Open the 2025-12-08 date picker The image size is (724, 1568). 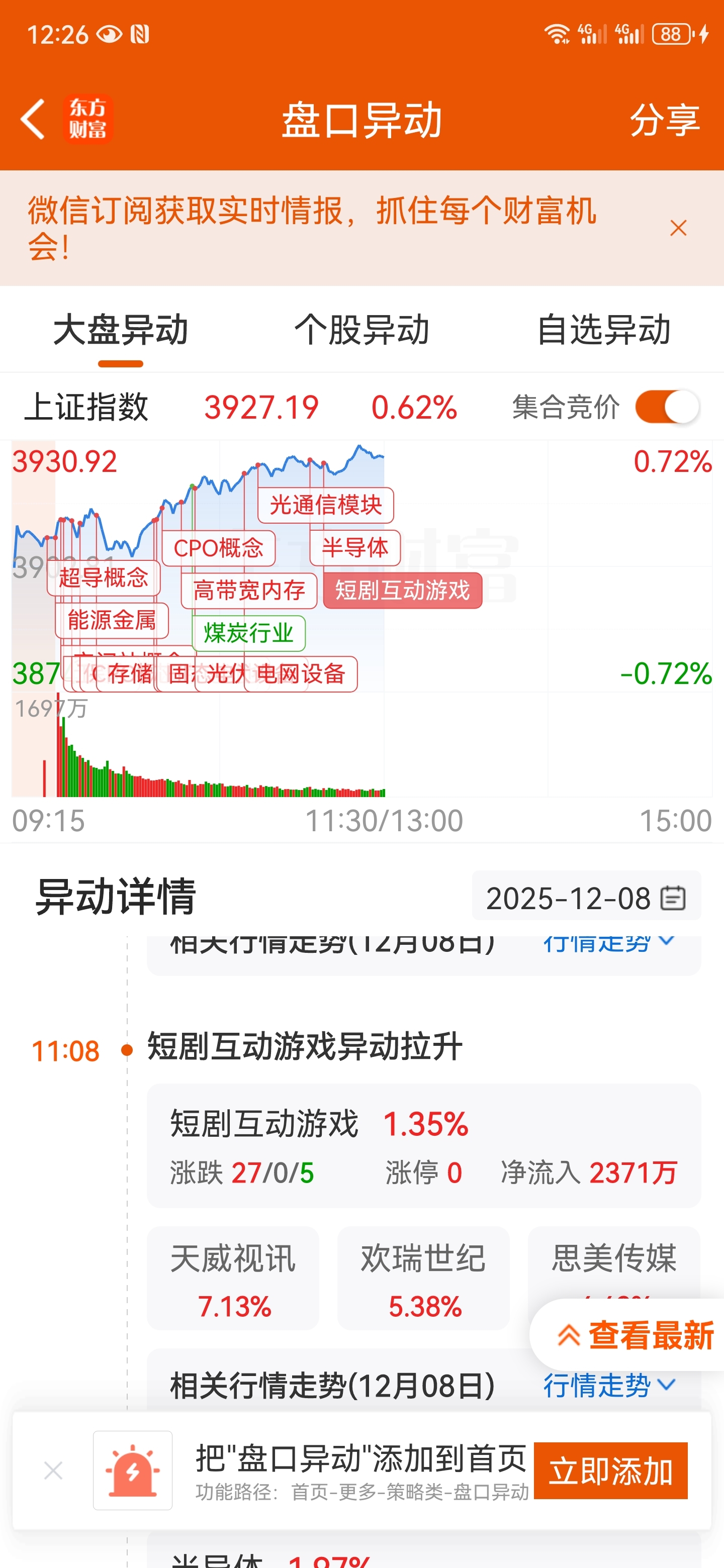click(x=586, y=898)
